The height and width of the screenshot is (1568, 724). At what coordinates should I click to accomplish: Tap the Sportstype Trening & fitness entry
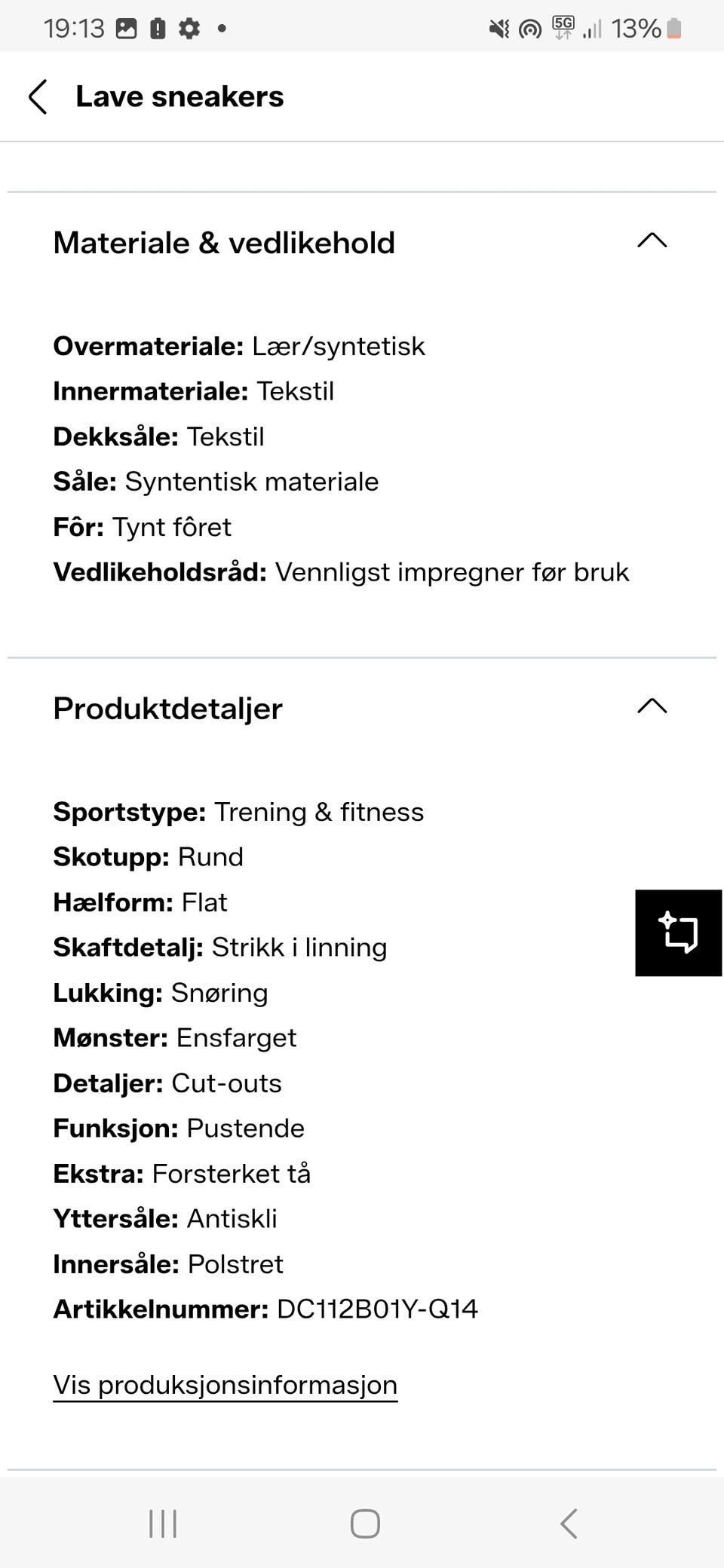pos(238,812)
